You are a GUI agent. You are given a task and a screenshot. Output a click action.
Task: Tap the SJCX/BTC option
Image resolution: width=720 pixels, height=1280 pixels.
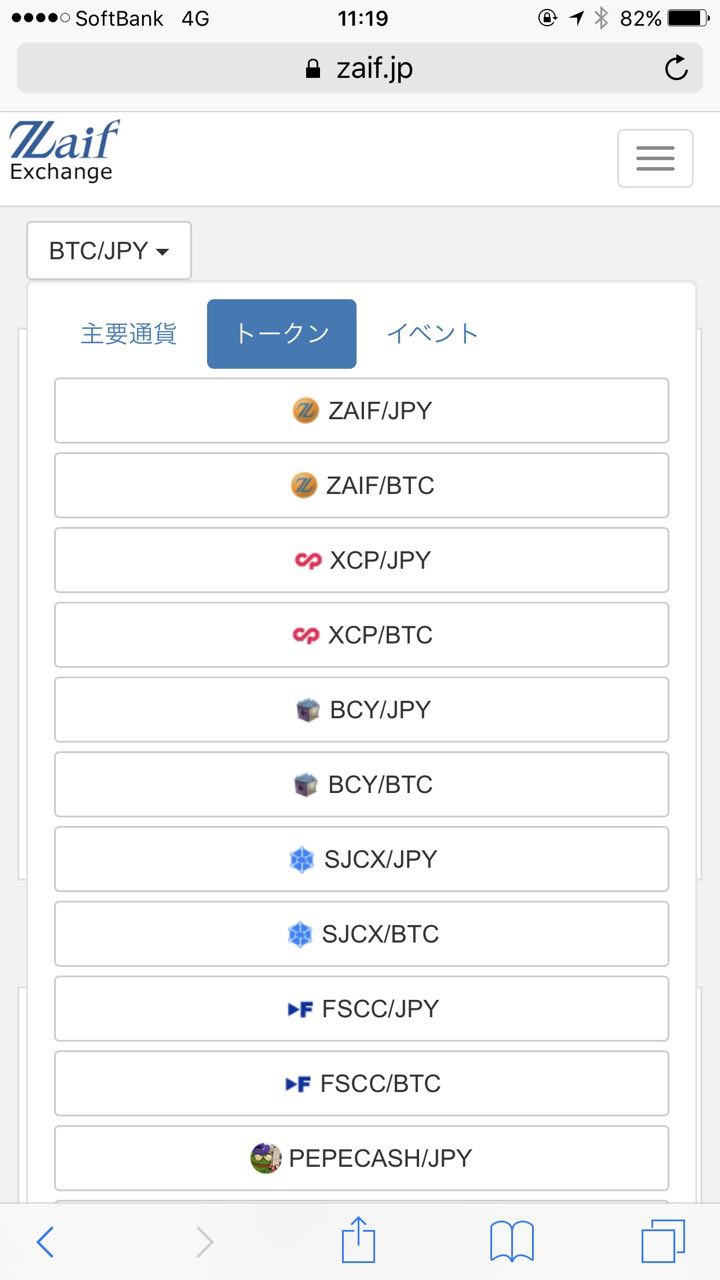click(361, 934)
